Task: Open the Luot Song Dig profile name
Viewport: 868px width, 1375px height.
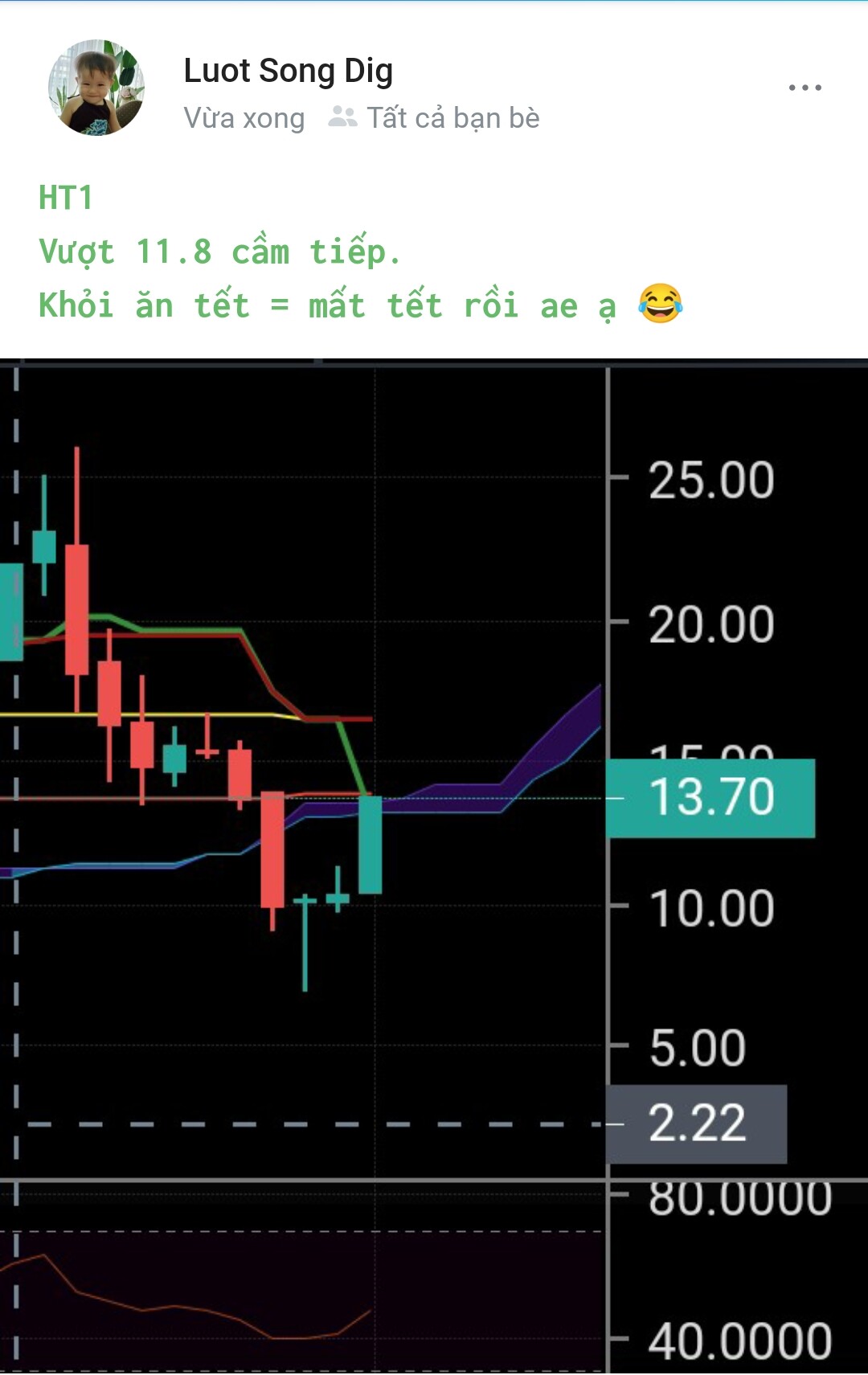Action: click(x=288, y=71)
